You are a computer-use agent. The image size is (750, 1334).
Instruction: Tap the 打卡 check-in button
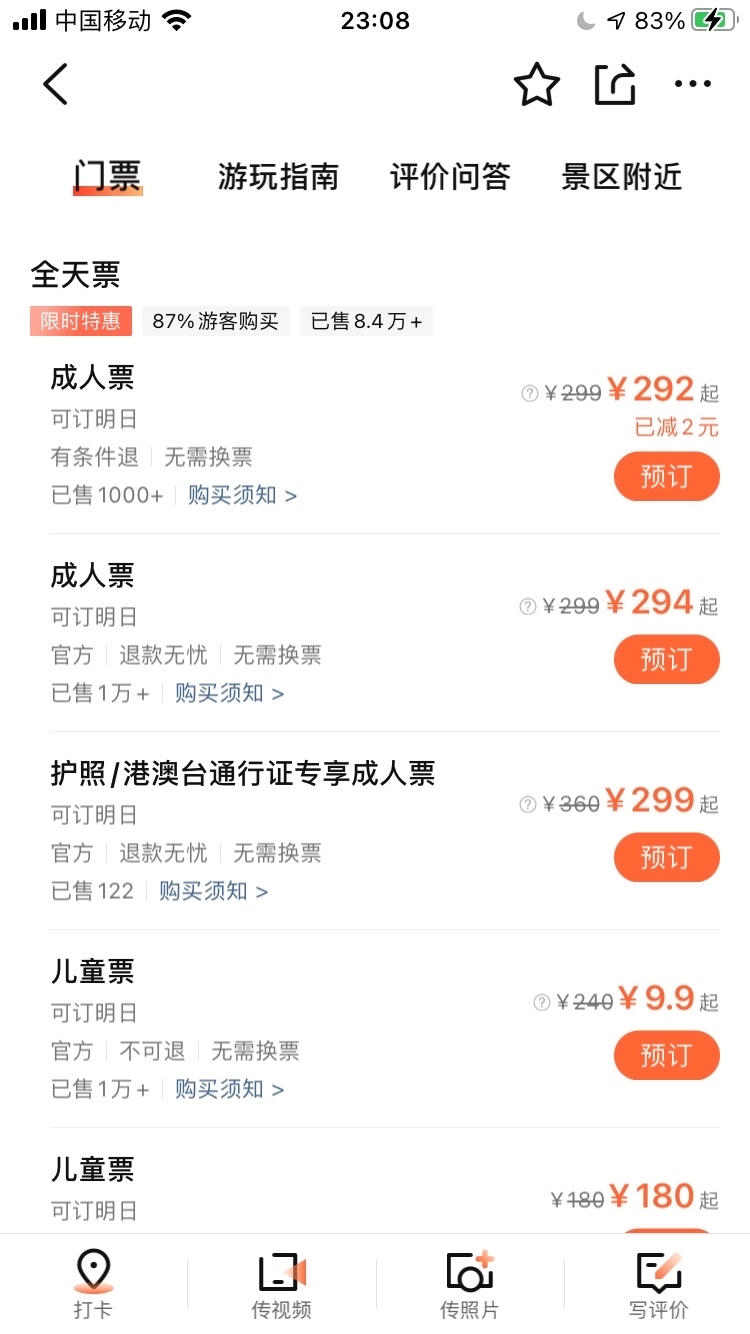[93, 1284]
